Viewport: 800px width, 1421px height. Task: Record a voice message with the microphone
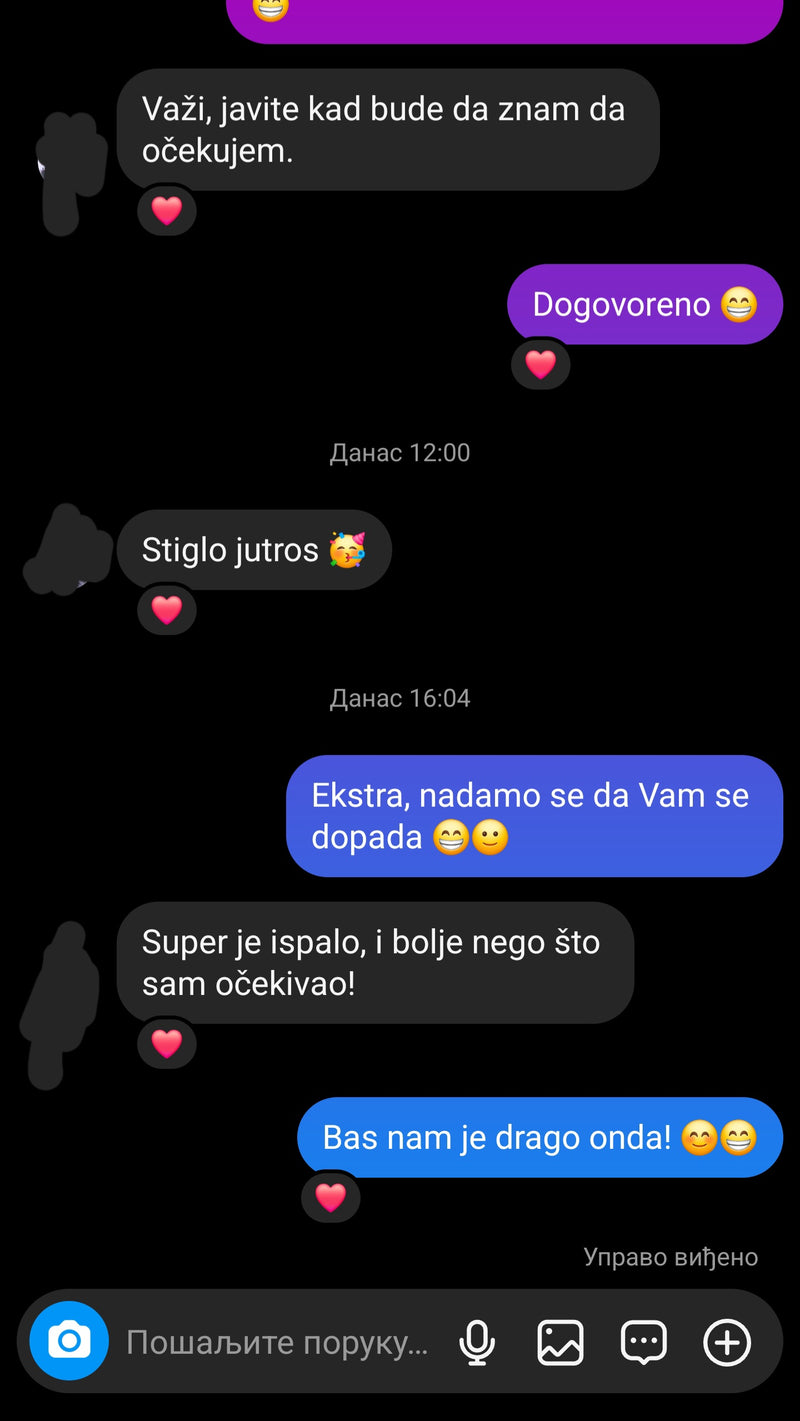[x=477, y=1342]
